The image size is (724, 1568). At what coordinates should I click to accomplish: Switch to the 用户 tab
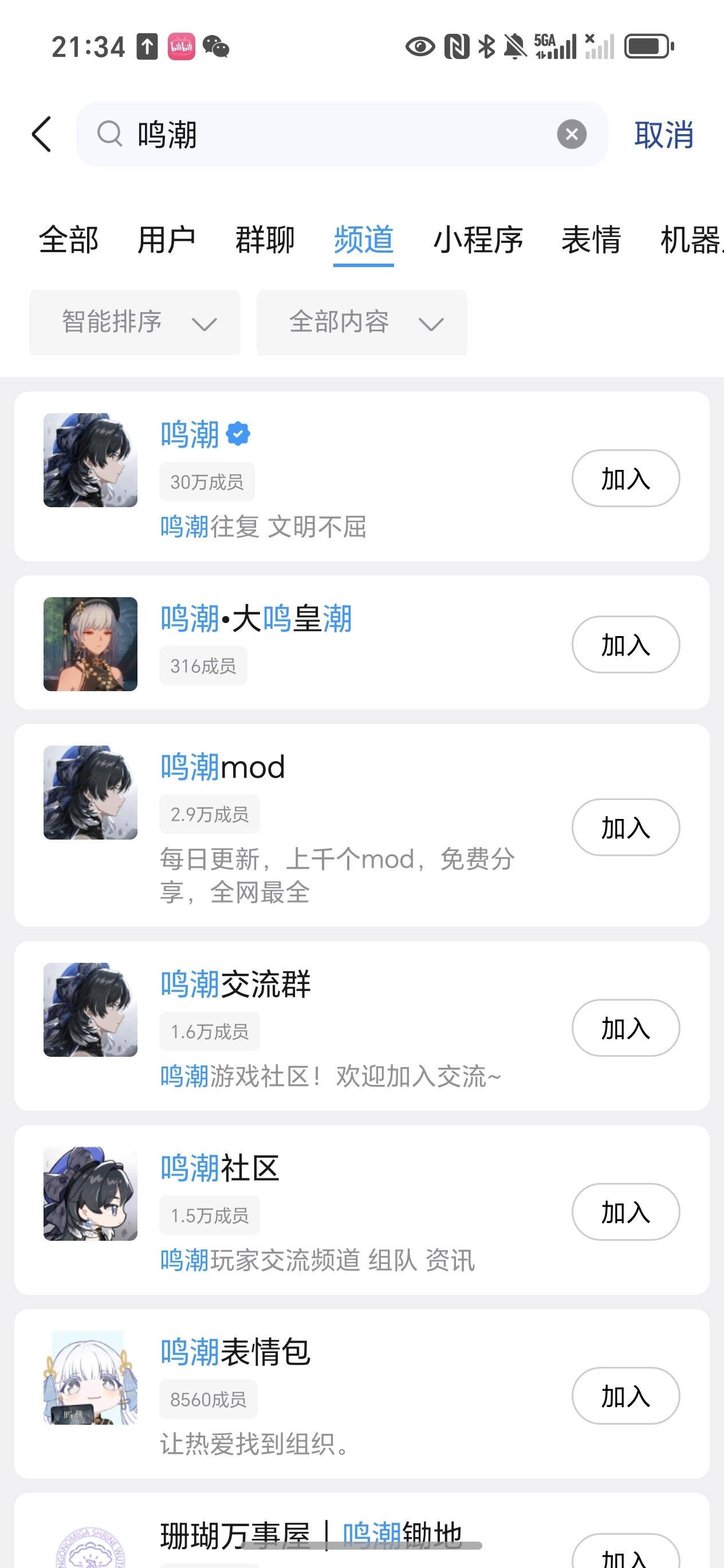[166, 239]
